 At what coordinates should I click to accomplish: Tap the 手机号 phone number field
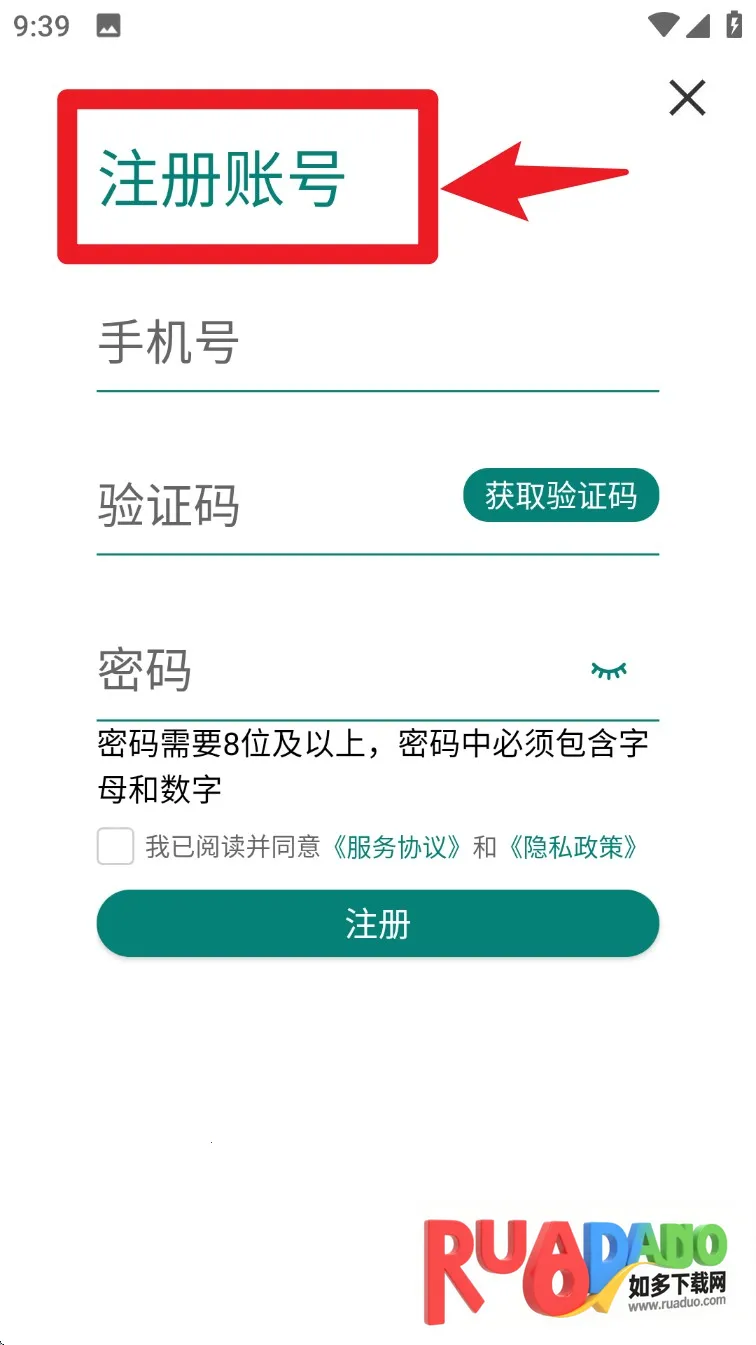(350, 345)
